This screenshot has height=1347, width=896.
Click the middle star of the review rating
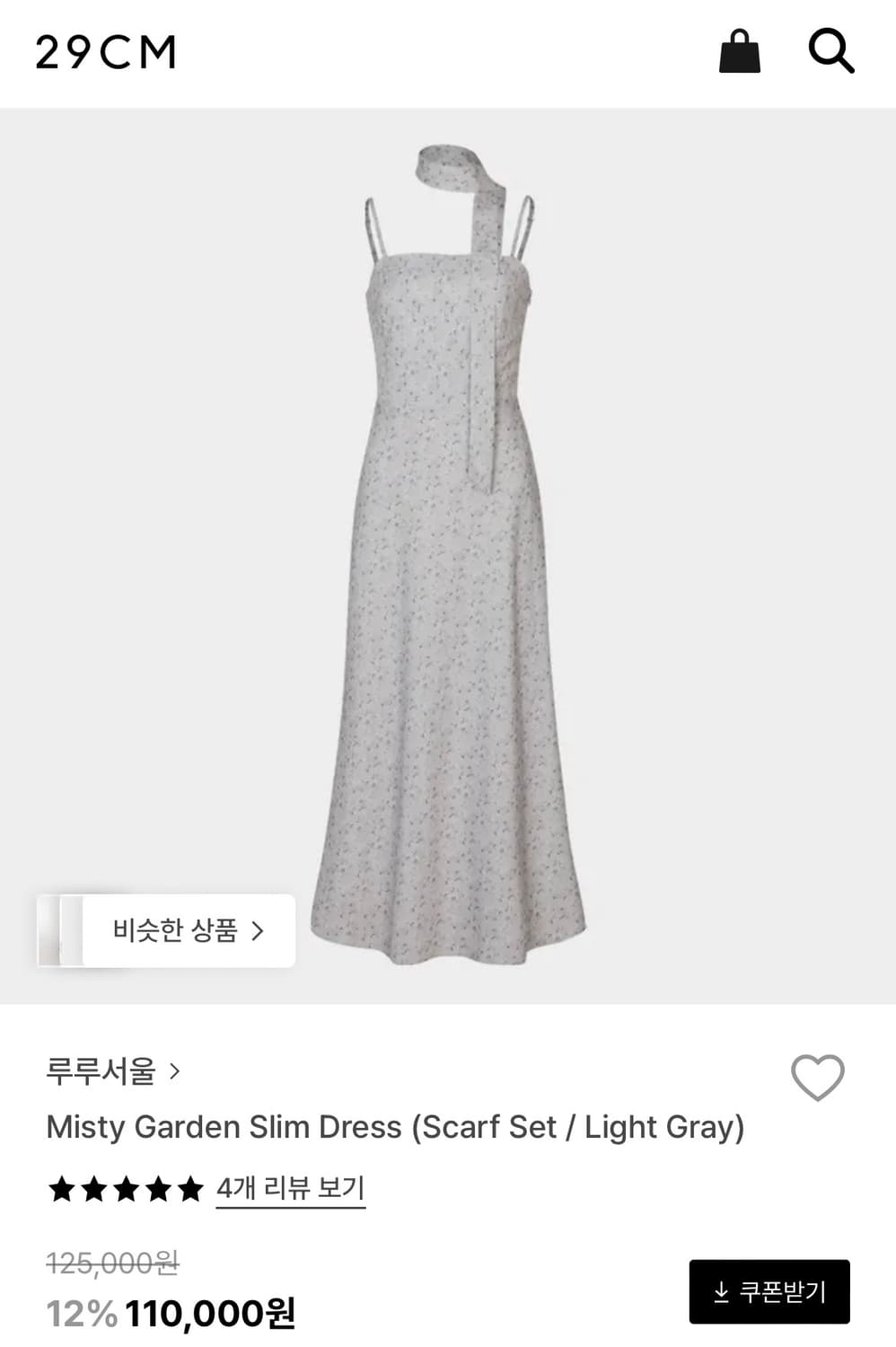pyautogui.click(x=125, y=1187)
